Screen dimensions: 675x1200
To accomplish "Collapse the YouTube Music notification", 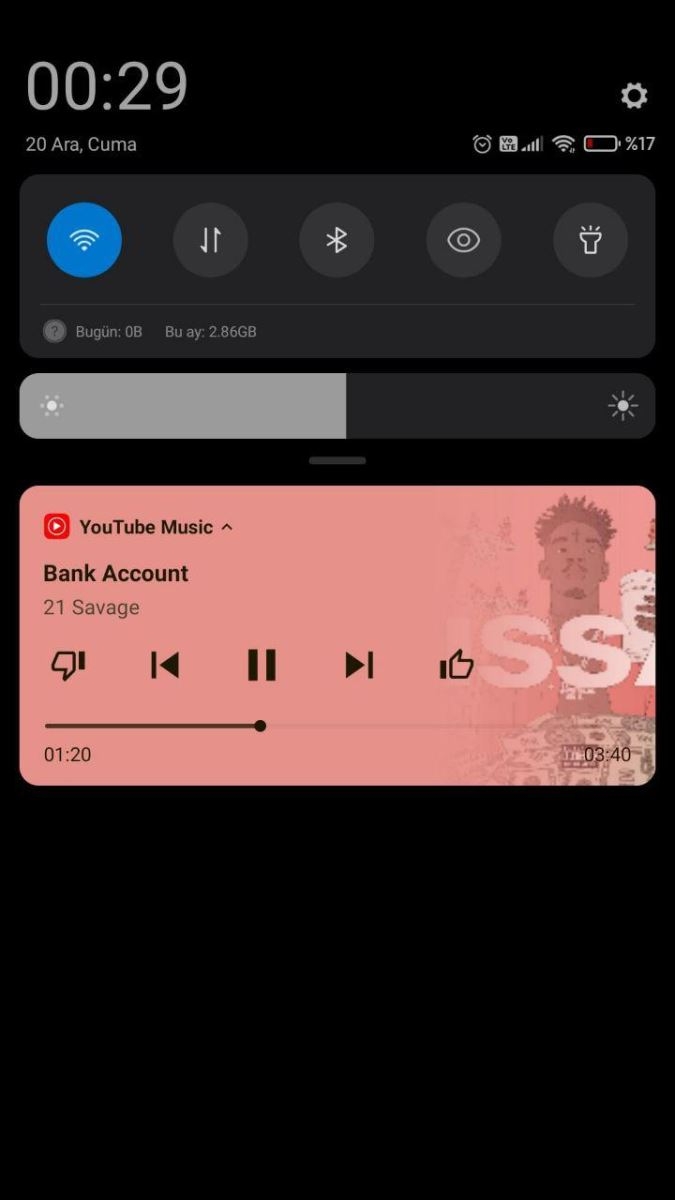I will point(227,527).
